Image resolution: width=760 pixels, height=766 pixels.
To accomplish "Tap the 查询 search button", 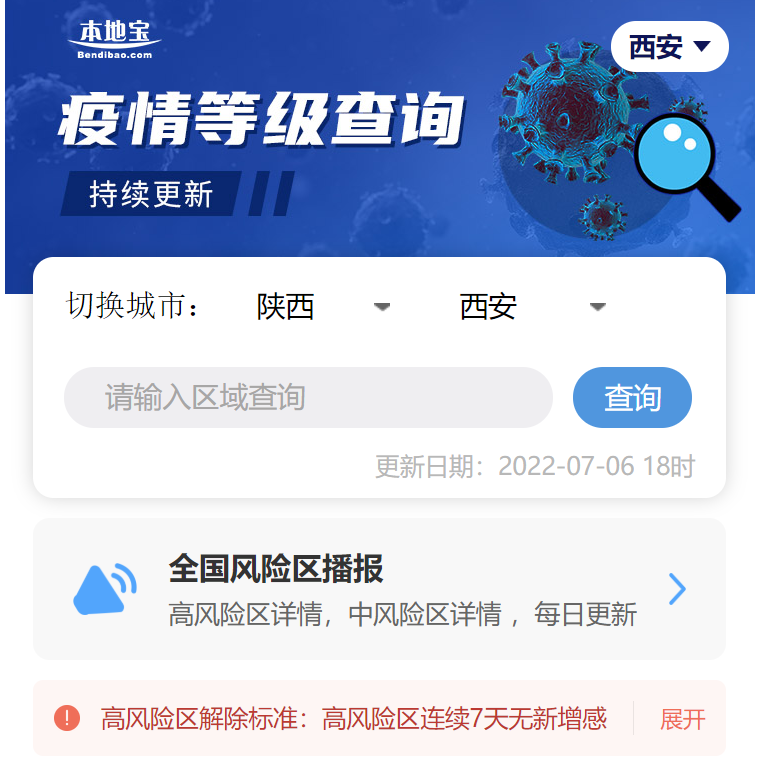I will [x=632, y=398].
